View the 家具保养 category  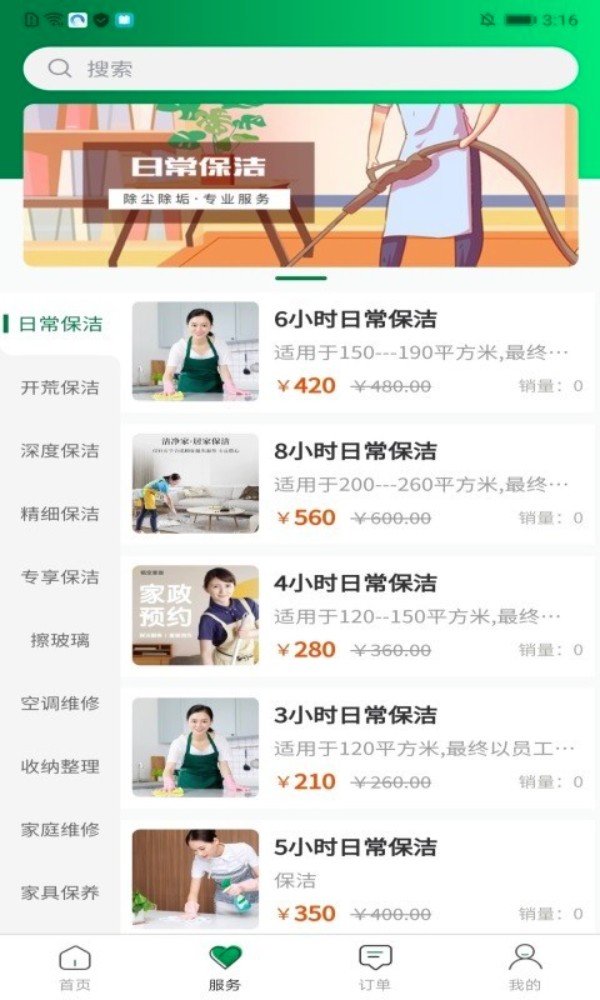click(60, 893)
